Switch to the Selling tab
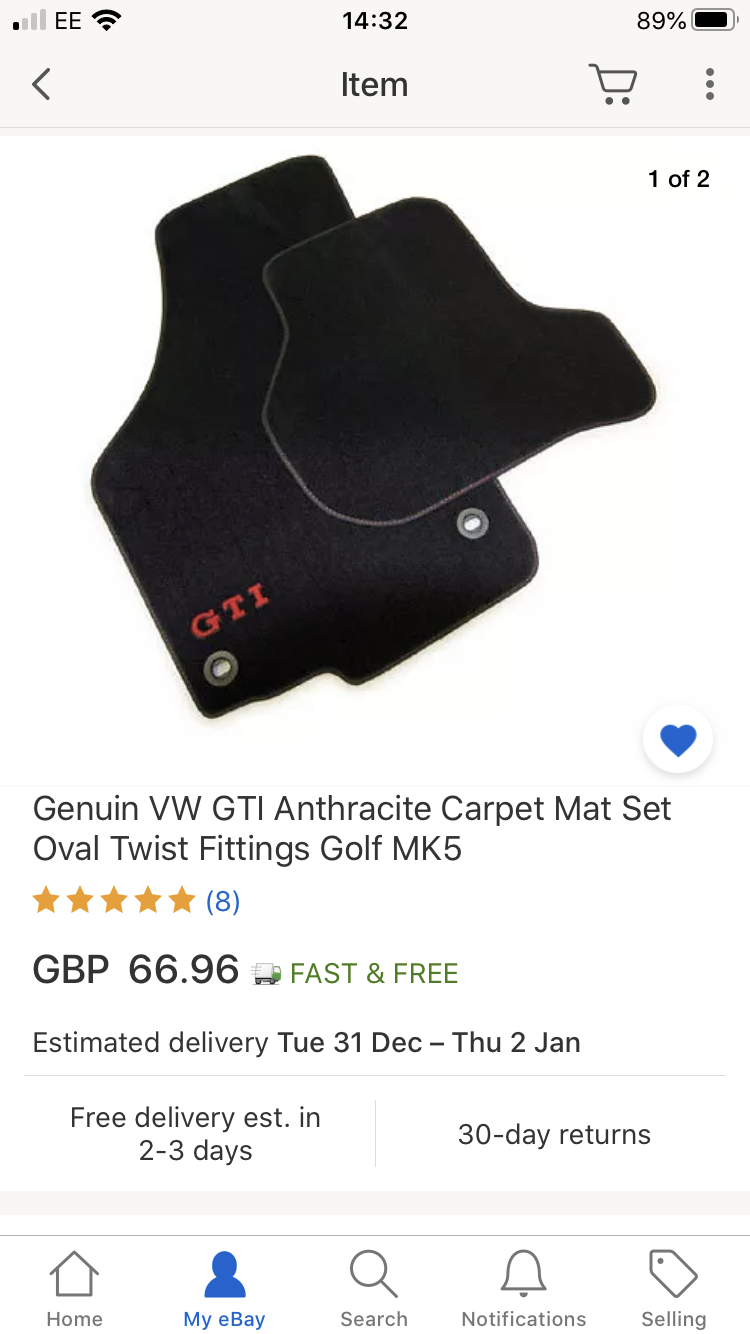750x1334 pixels. click(x=673, y=1288)
